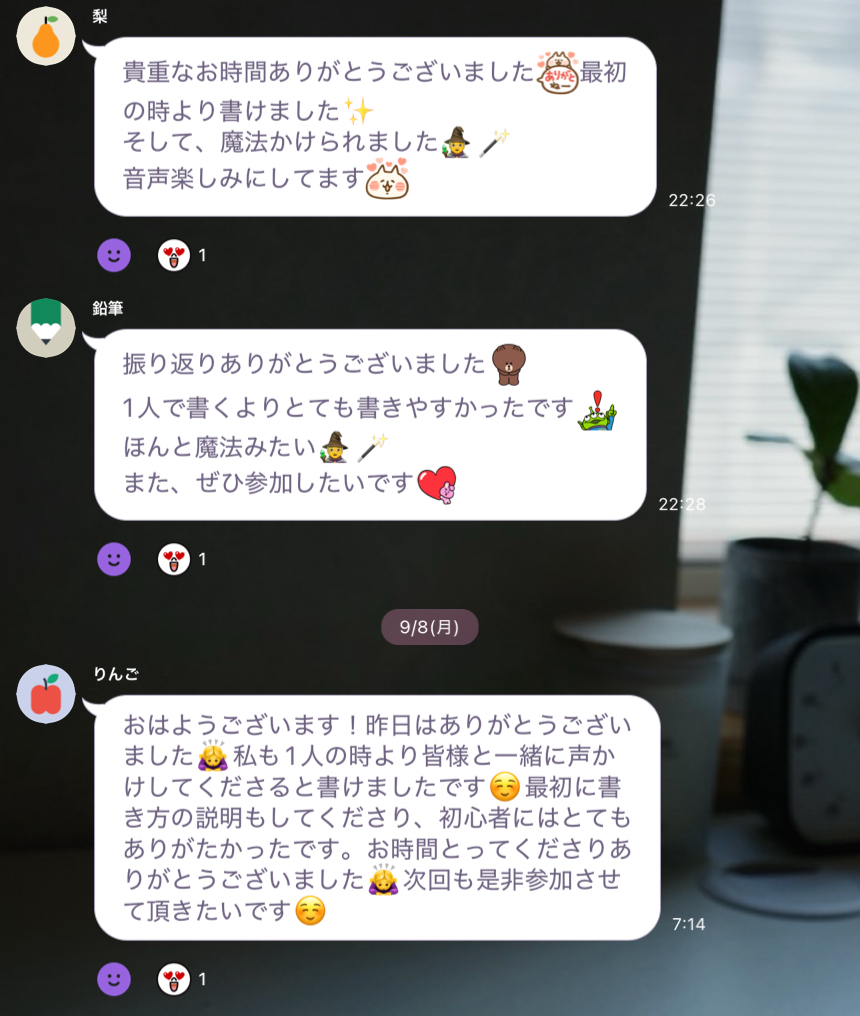Add a reaction to 鉛筆's message
860x1016 pixels.
114,559
